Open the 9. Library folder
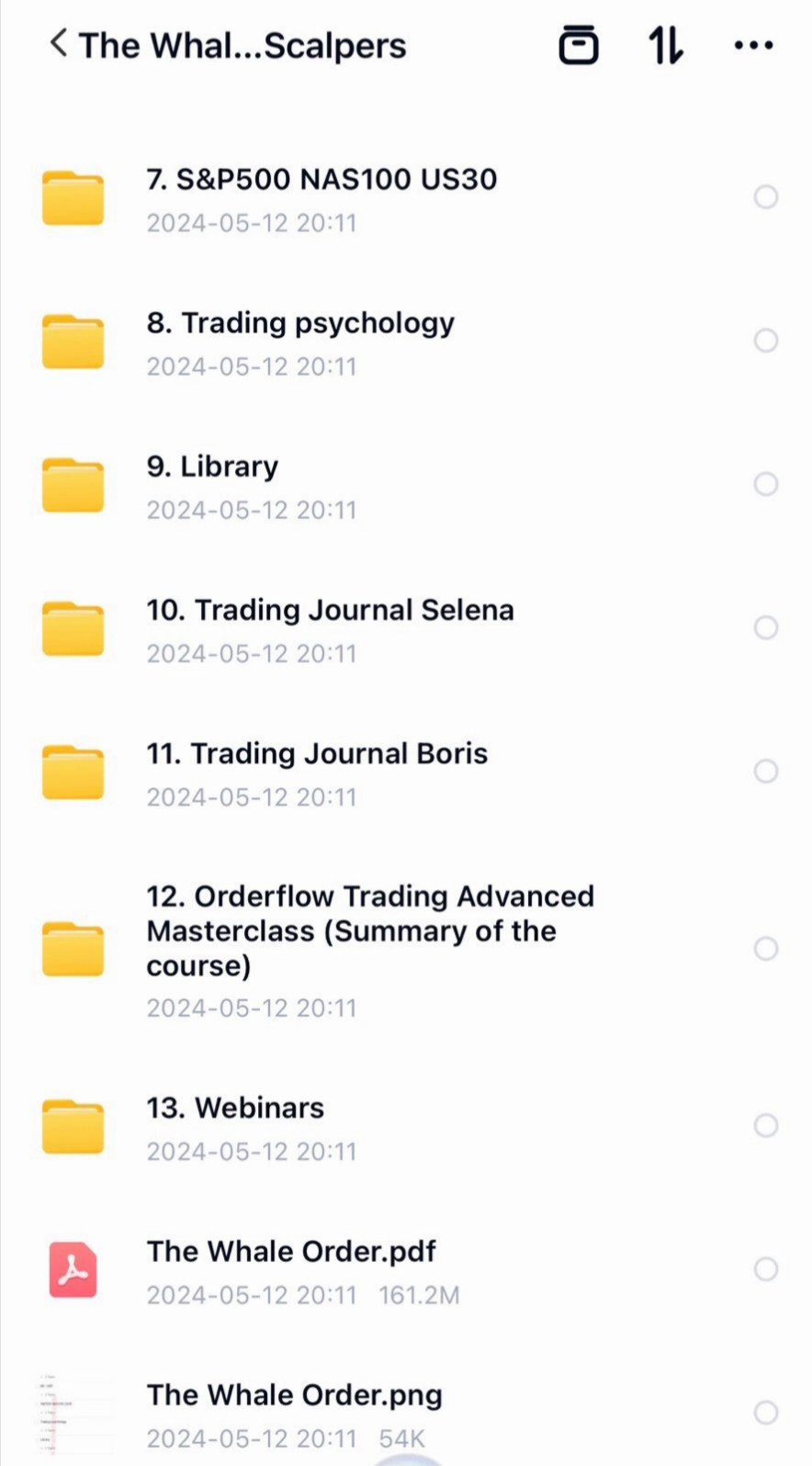812x1466 pixels. tap(406, 486)
